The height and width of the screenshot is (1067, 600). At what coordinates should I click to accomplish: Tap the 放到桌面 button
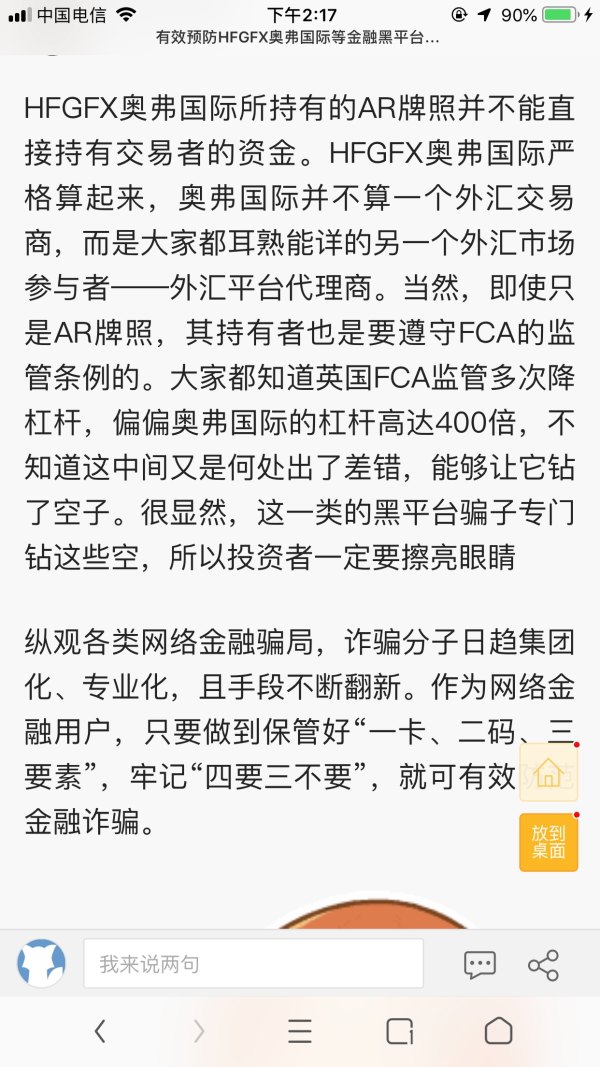(x=548, y=842)
